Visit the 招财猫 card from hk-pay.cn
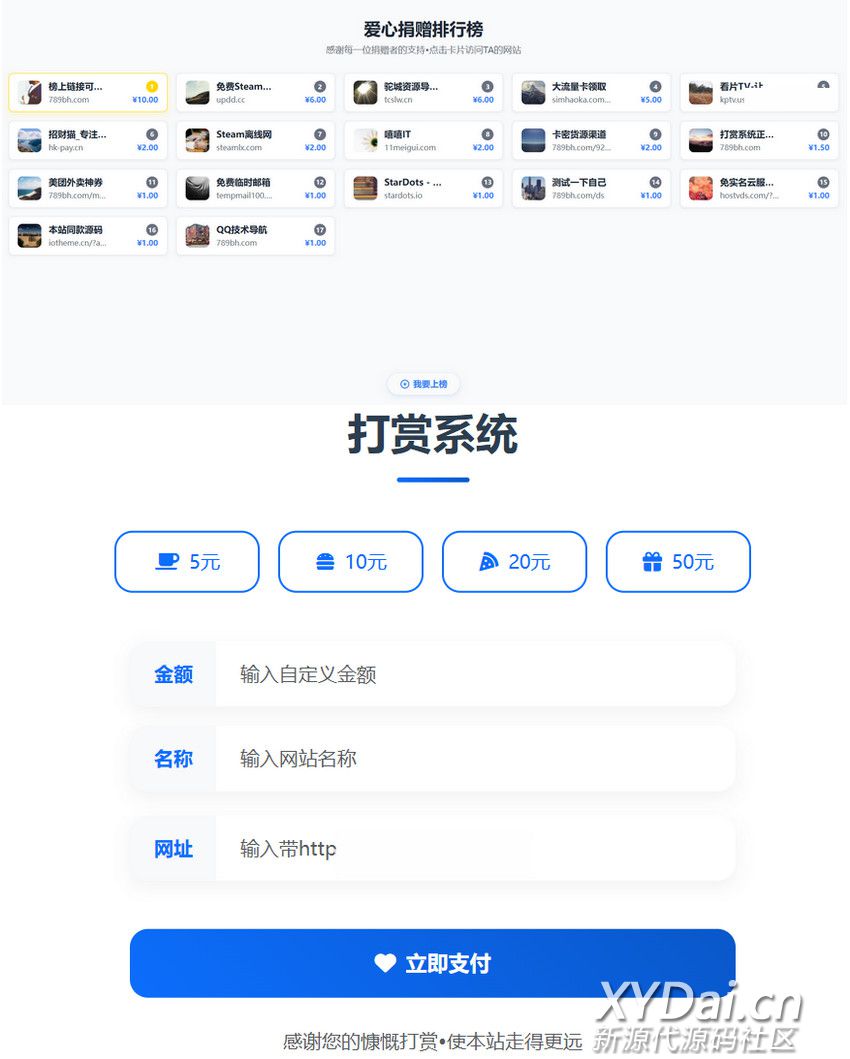This screenshot has width=850, height=1059. coord(88,140)
